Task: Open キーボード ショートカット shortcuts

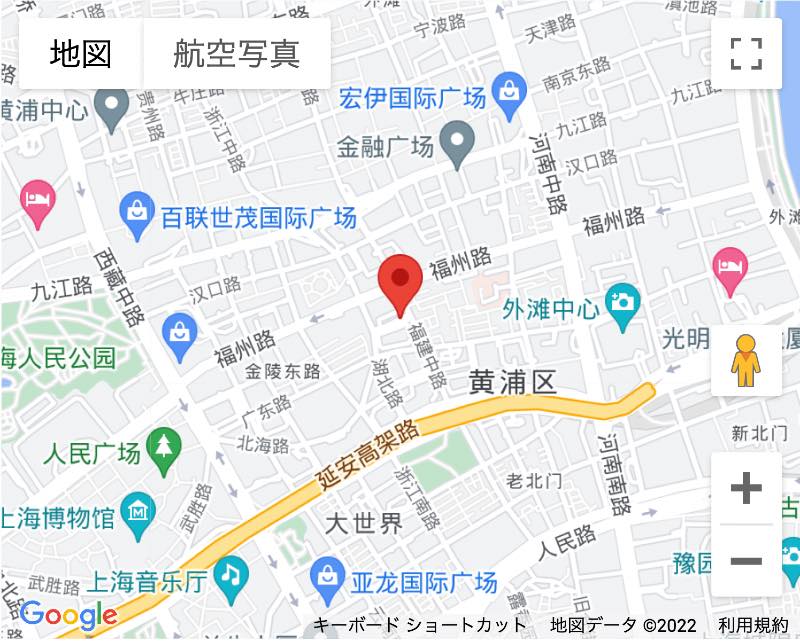Action: click(419, 626)
